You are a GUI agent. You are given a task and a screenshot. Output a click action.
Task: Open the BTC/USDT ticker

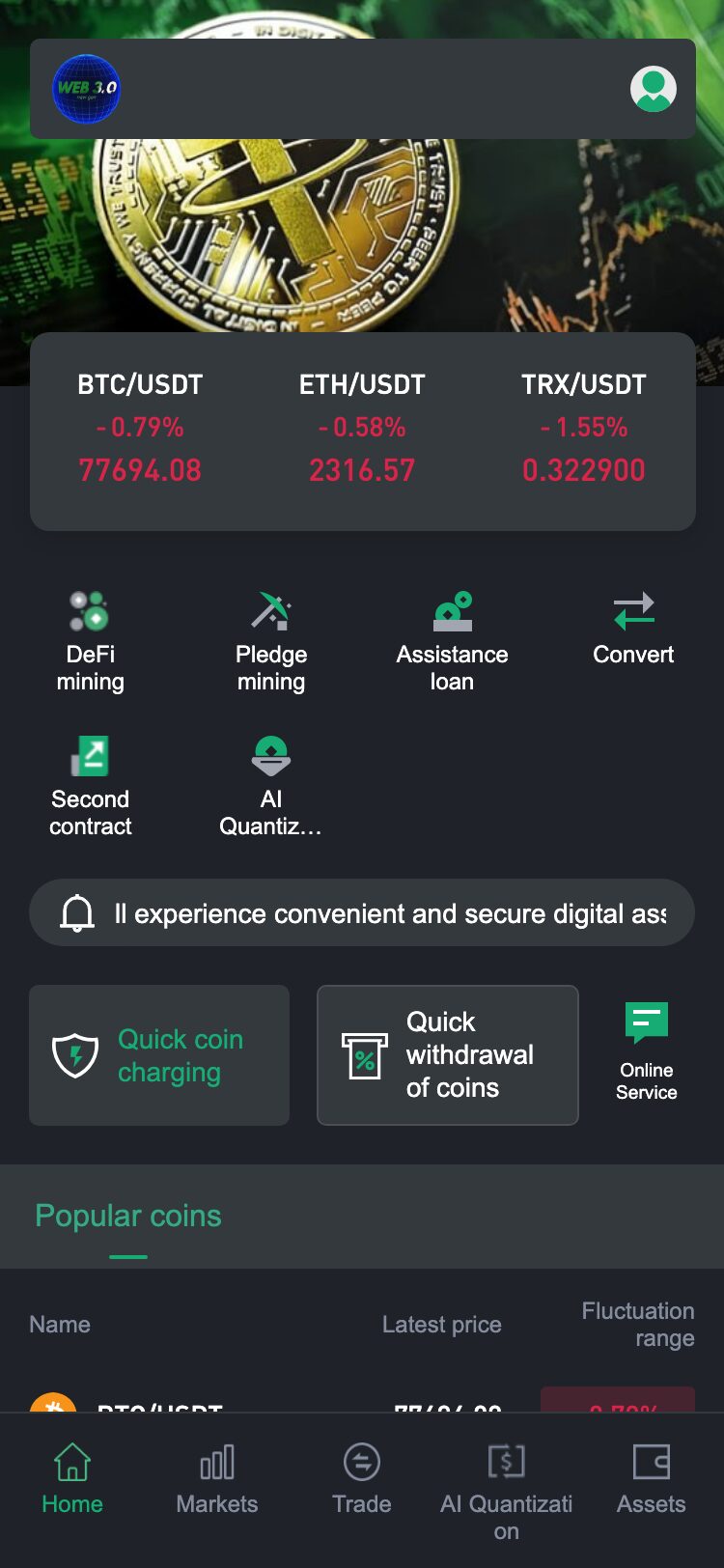pyautogui.click(x=140, y=429)
